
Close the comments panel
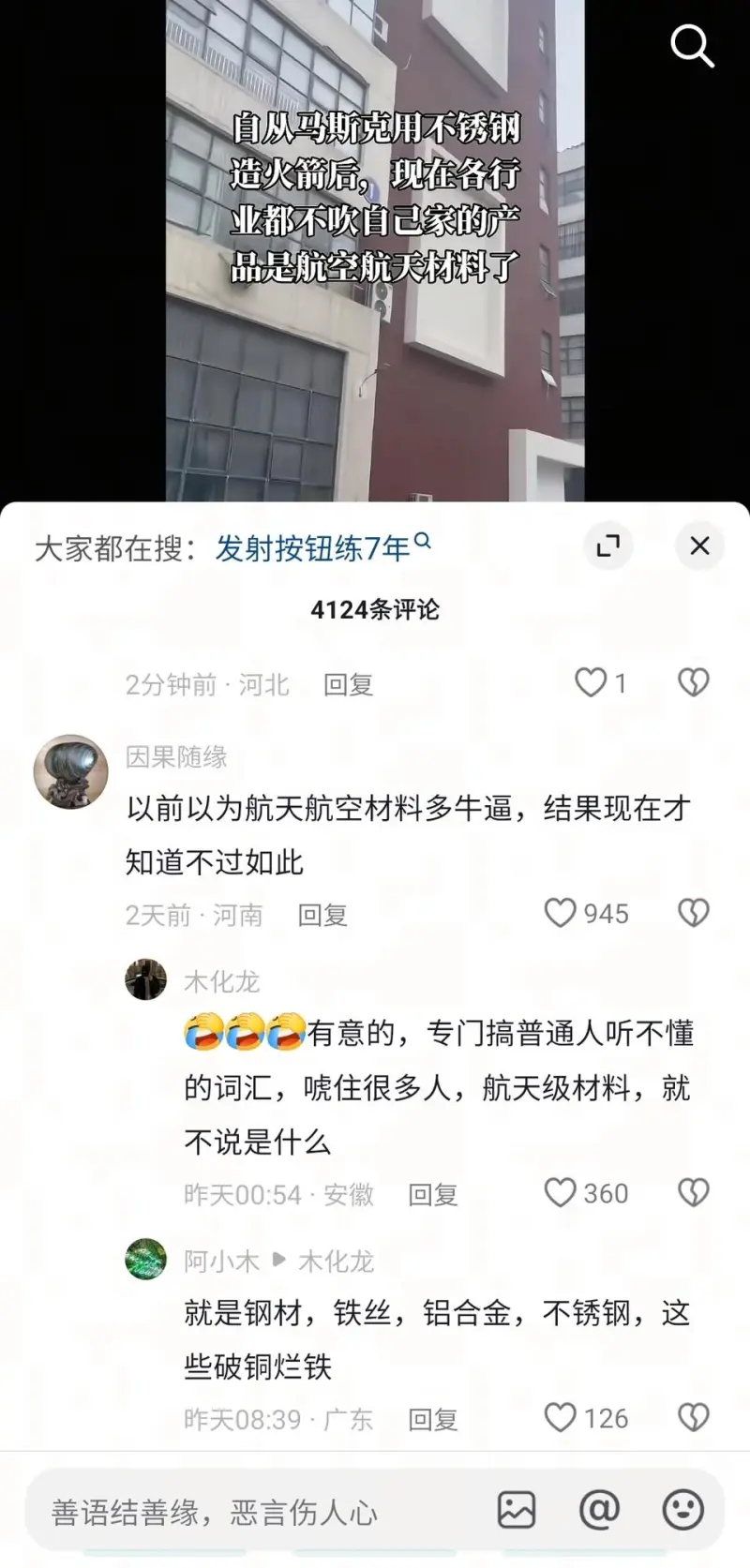[x=699, y=545]
